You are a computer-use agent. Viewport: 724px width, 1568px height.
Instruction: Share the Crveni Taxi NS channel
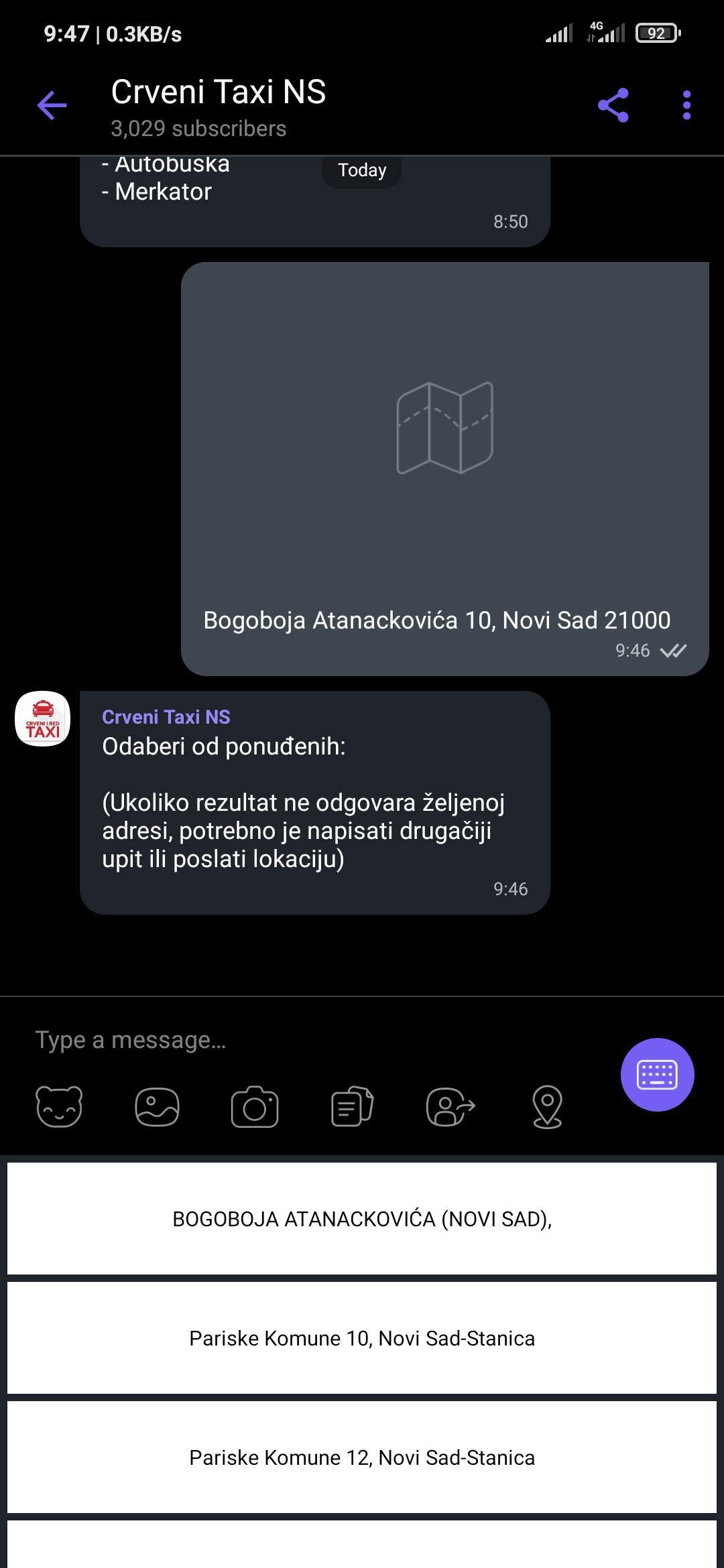tap(613, 105)
